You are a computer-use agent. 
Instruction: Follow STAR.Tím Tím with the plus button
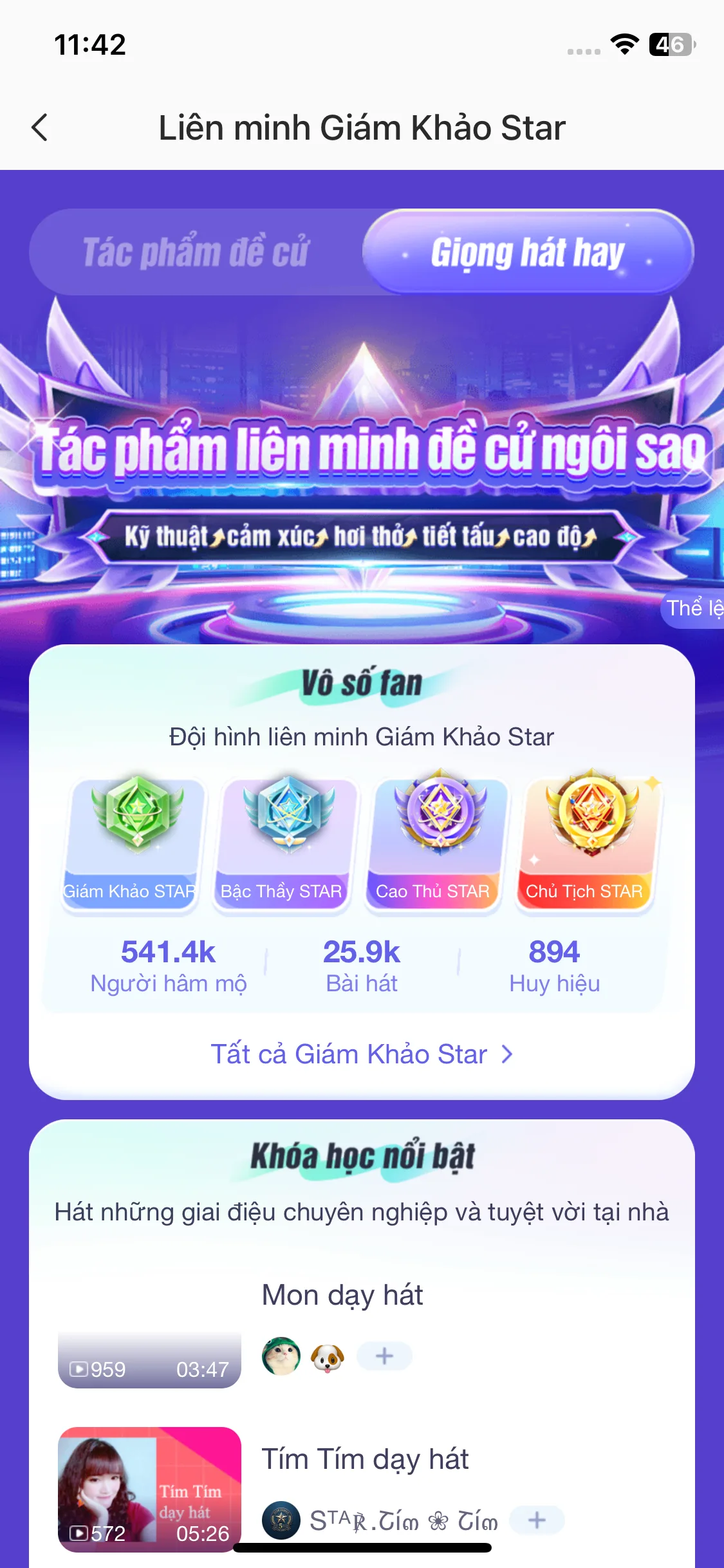point(537,1520)
